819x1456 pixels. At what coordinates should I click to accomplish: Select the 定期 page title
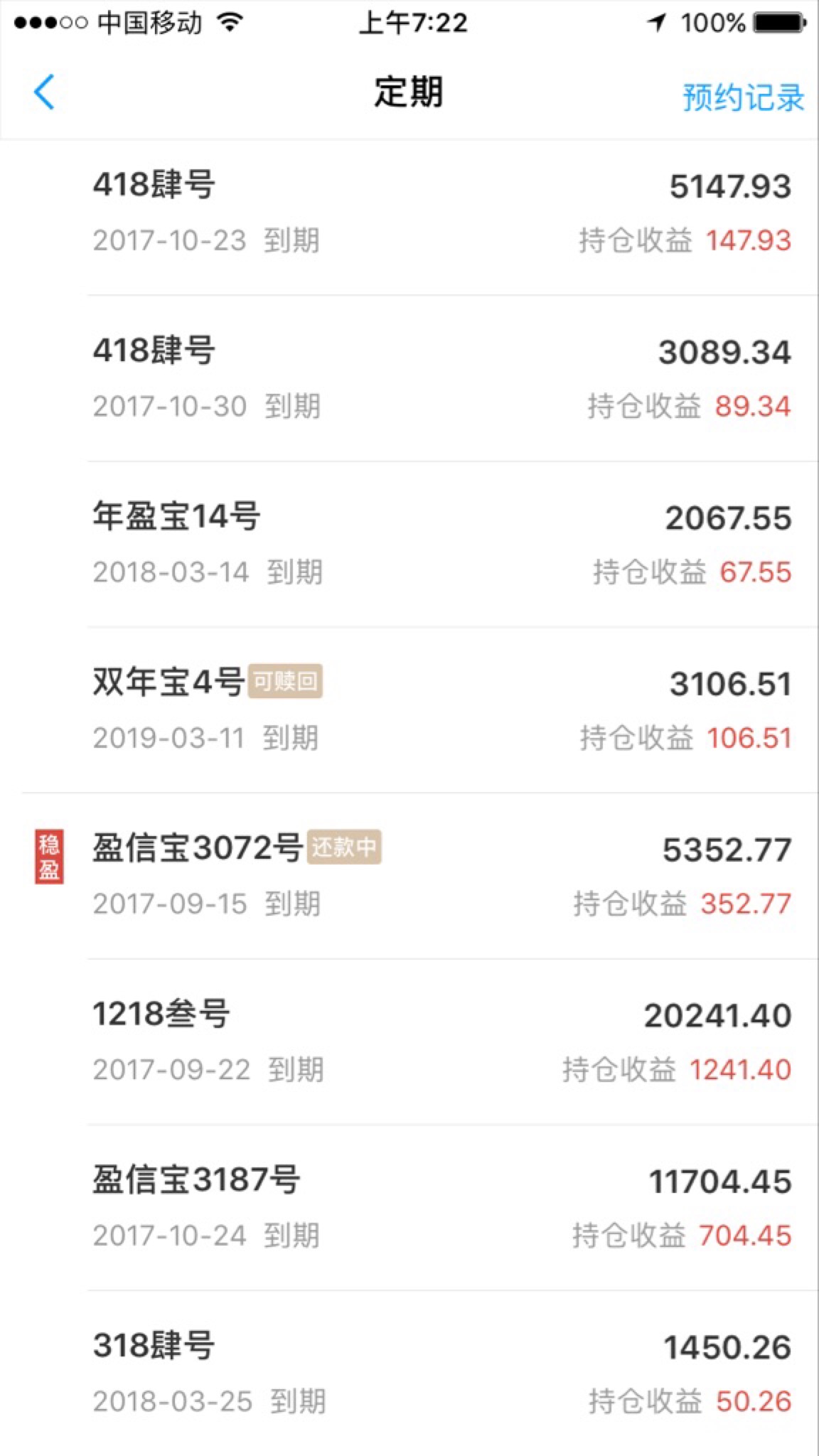[409, 95]
